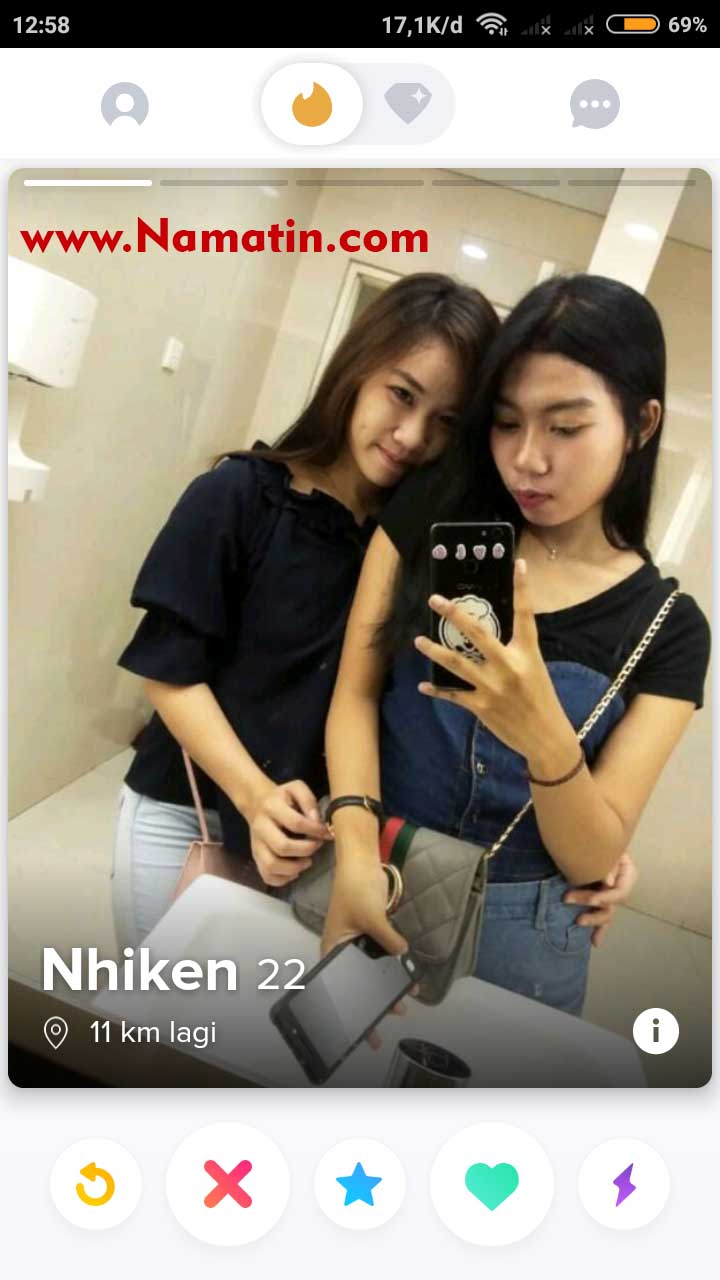Open my profile icon

click(125, 104)
